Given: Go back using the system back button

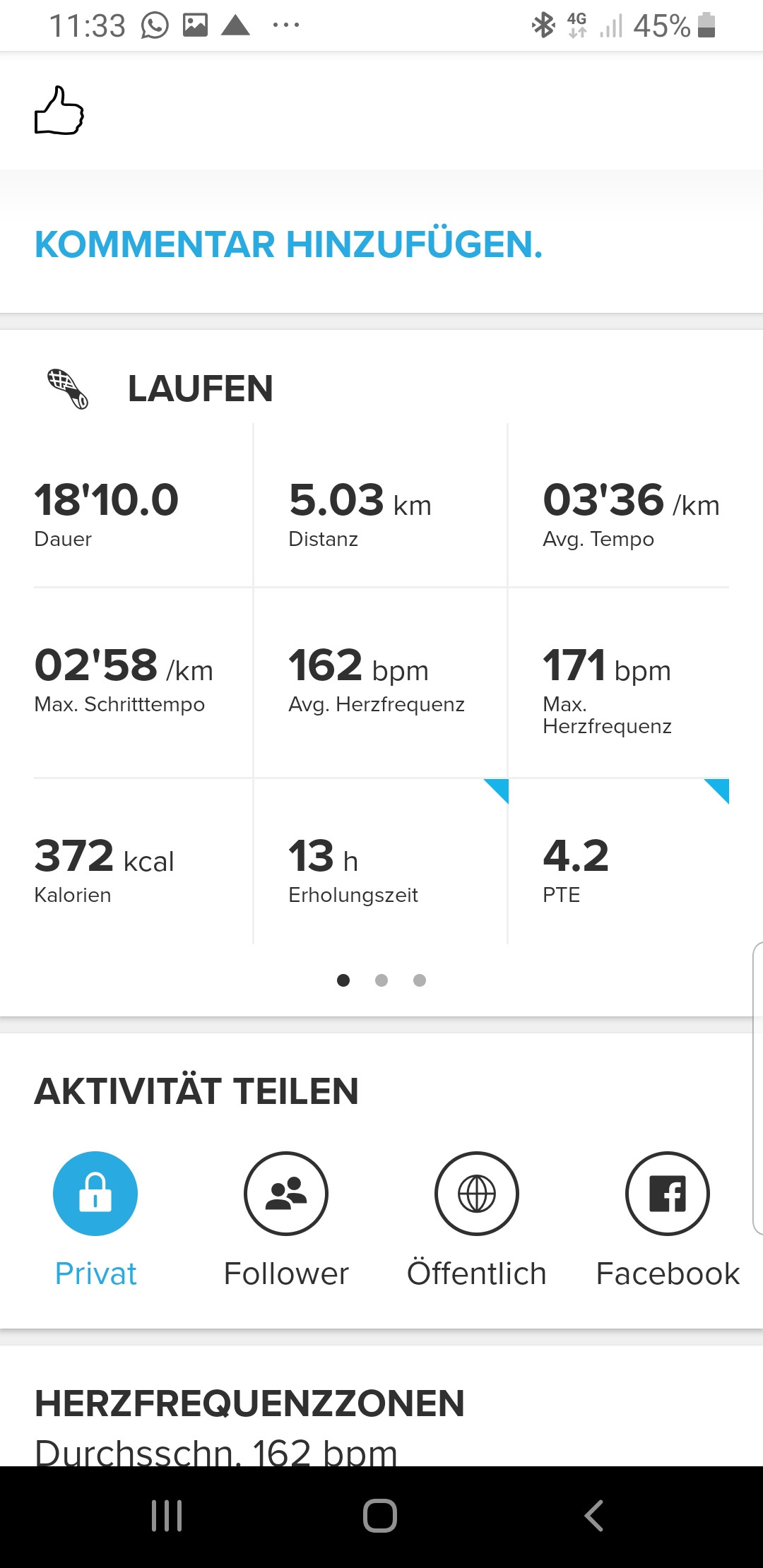Looking at the screenshot, I should (594, 1516).
